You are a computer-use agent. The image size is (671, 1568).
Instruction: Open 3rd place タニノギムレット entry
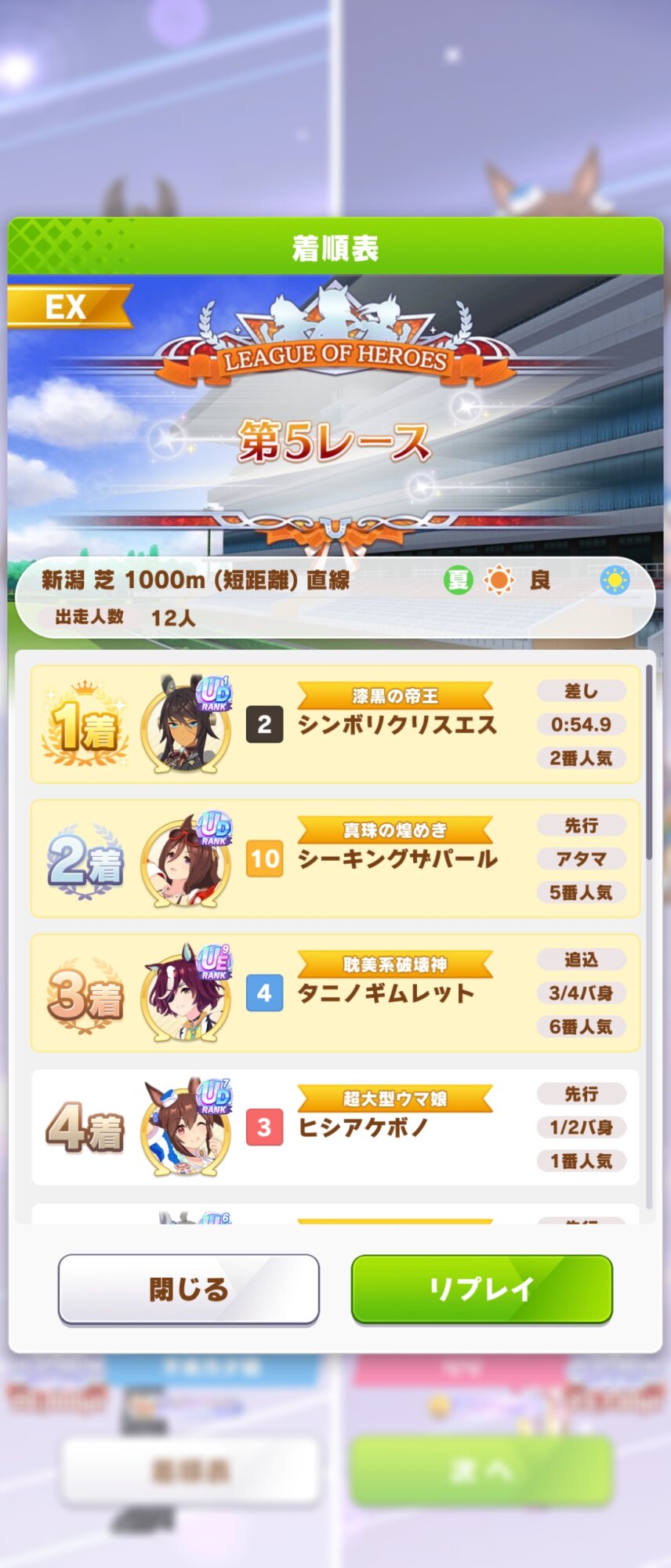point(335,993)
